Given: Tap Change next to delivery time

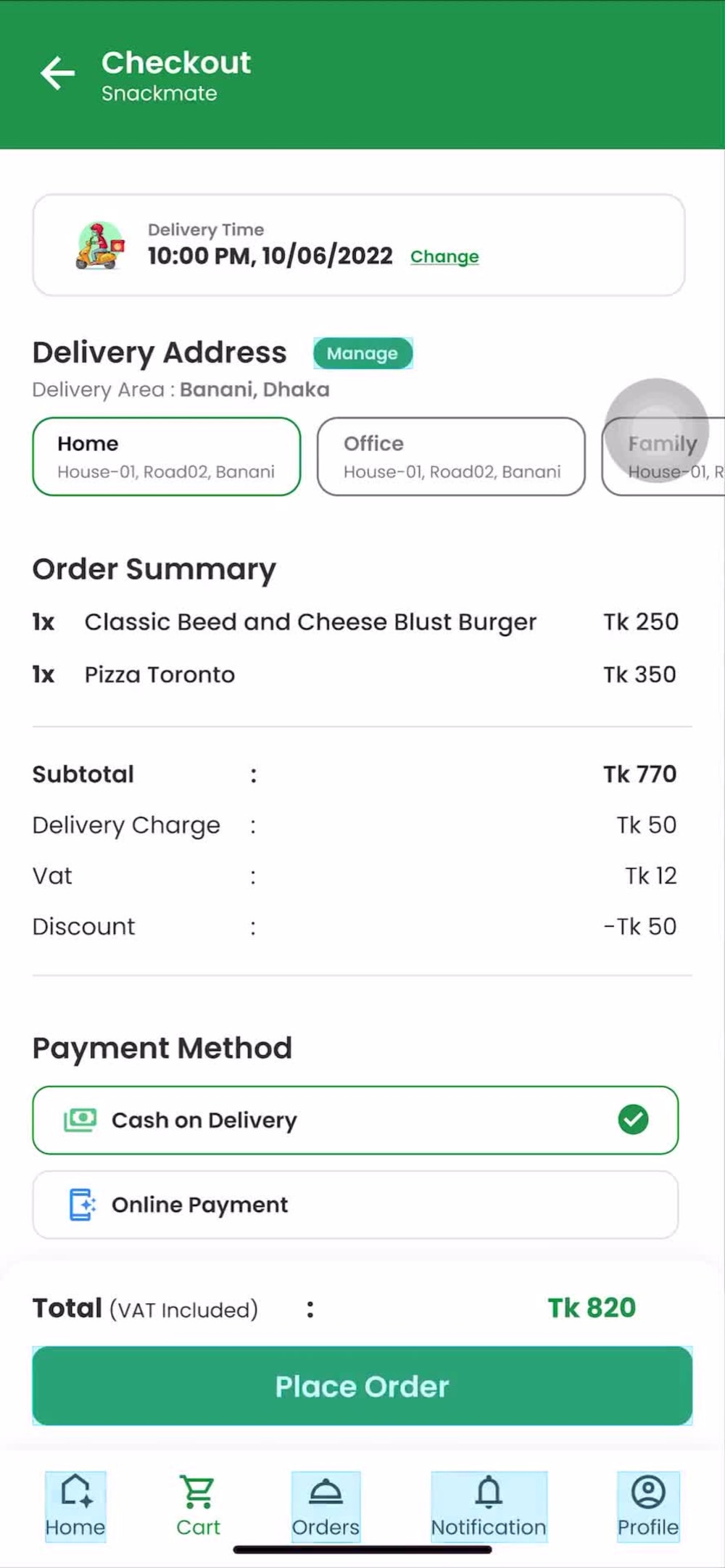Looking at the screenshot, I should pyautogui.click(x=444, y=257).
